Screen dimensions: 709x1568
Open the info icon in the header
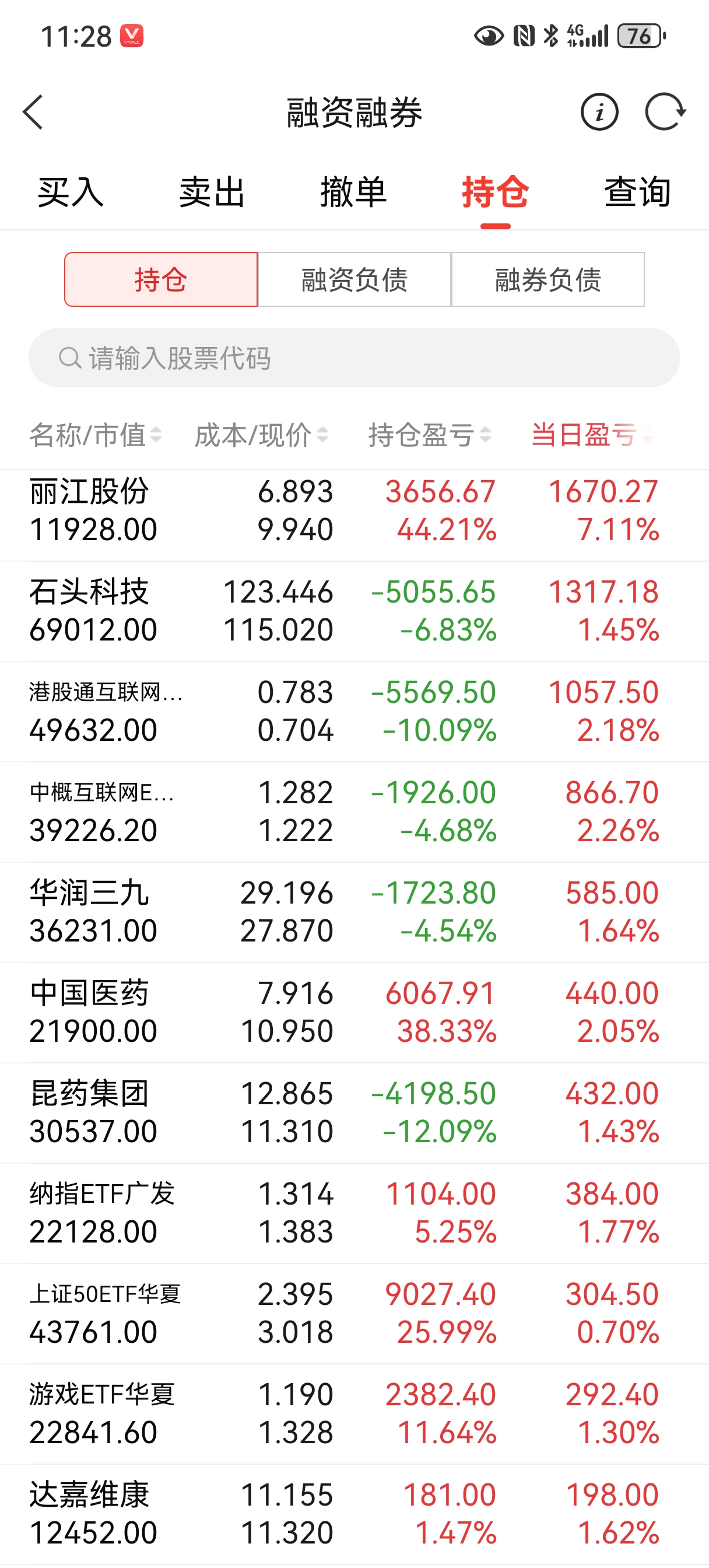(599, 112)
